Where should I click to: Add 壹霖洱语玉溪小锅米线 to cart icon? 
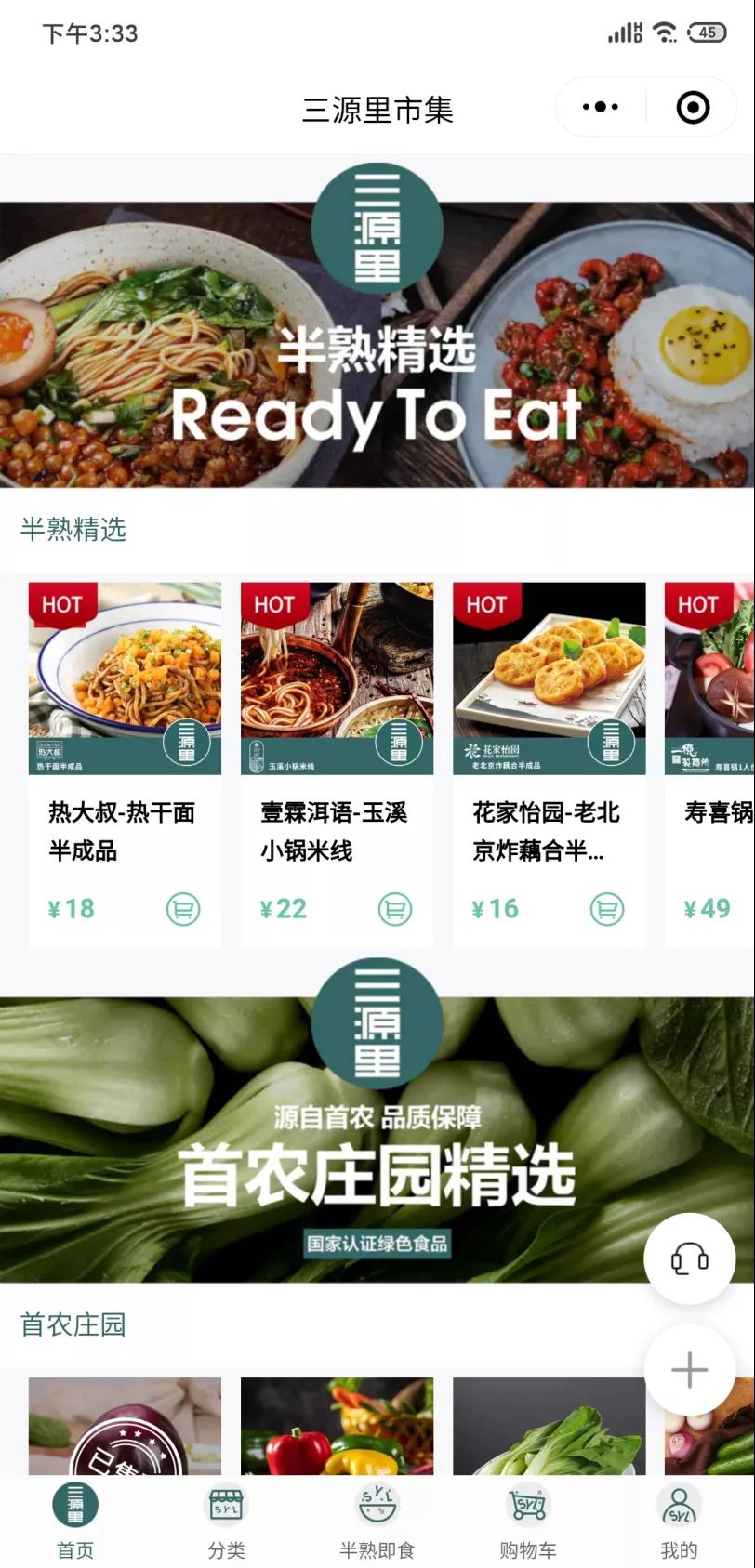[393, 909]
